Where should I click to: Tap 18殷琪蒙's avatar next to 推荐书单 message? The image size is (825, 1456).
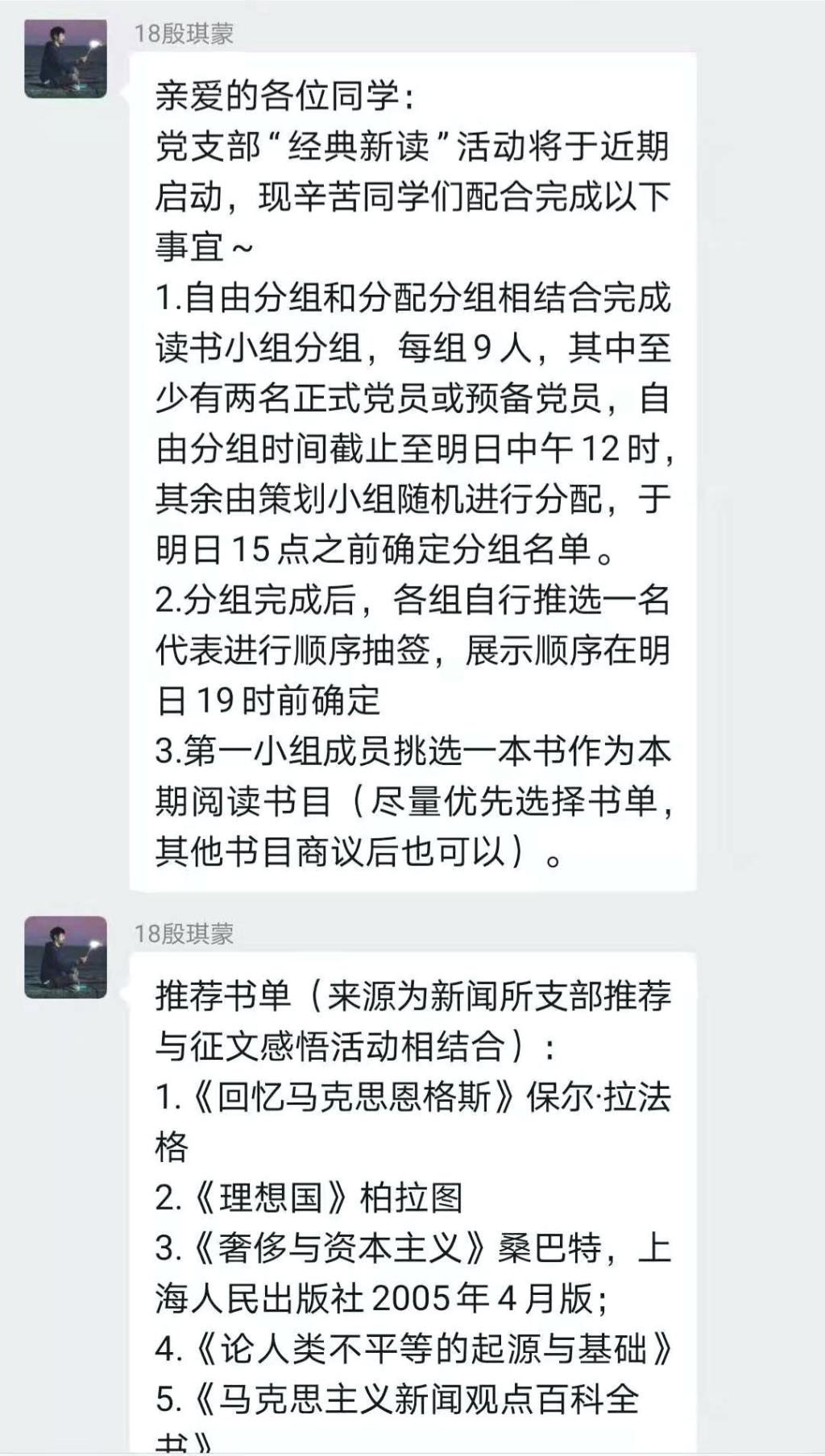(x=65, y=957)
